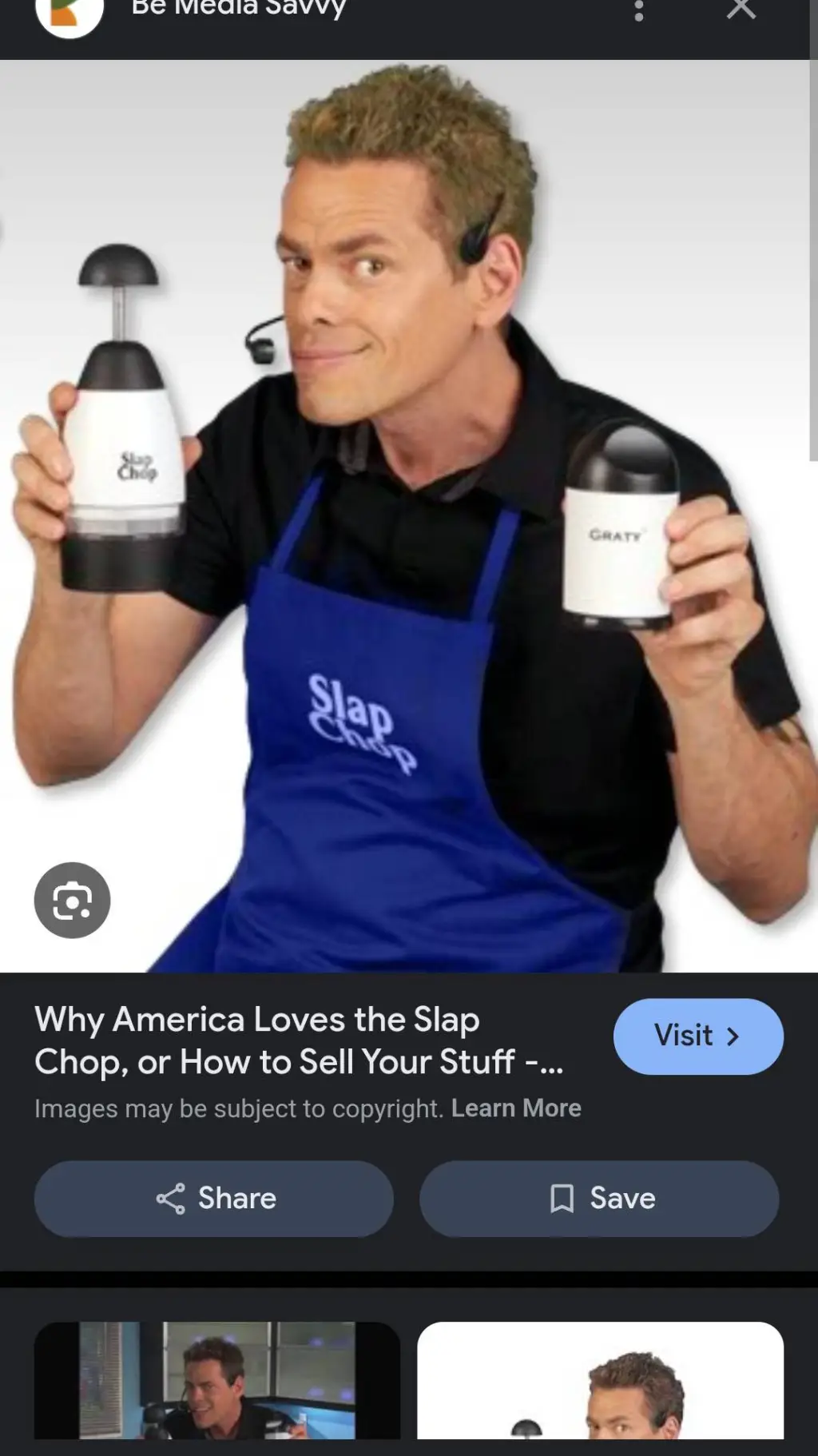
Task: Visit the source website
Action: (697, 1036)
